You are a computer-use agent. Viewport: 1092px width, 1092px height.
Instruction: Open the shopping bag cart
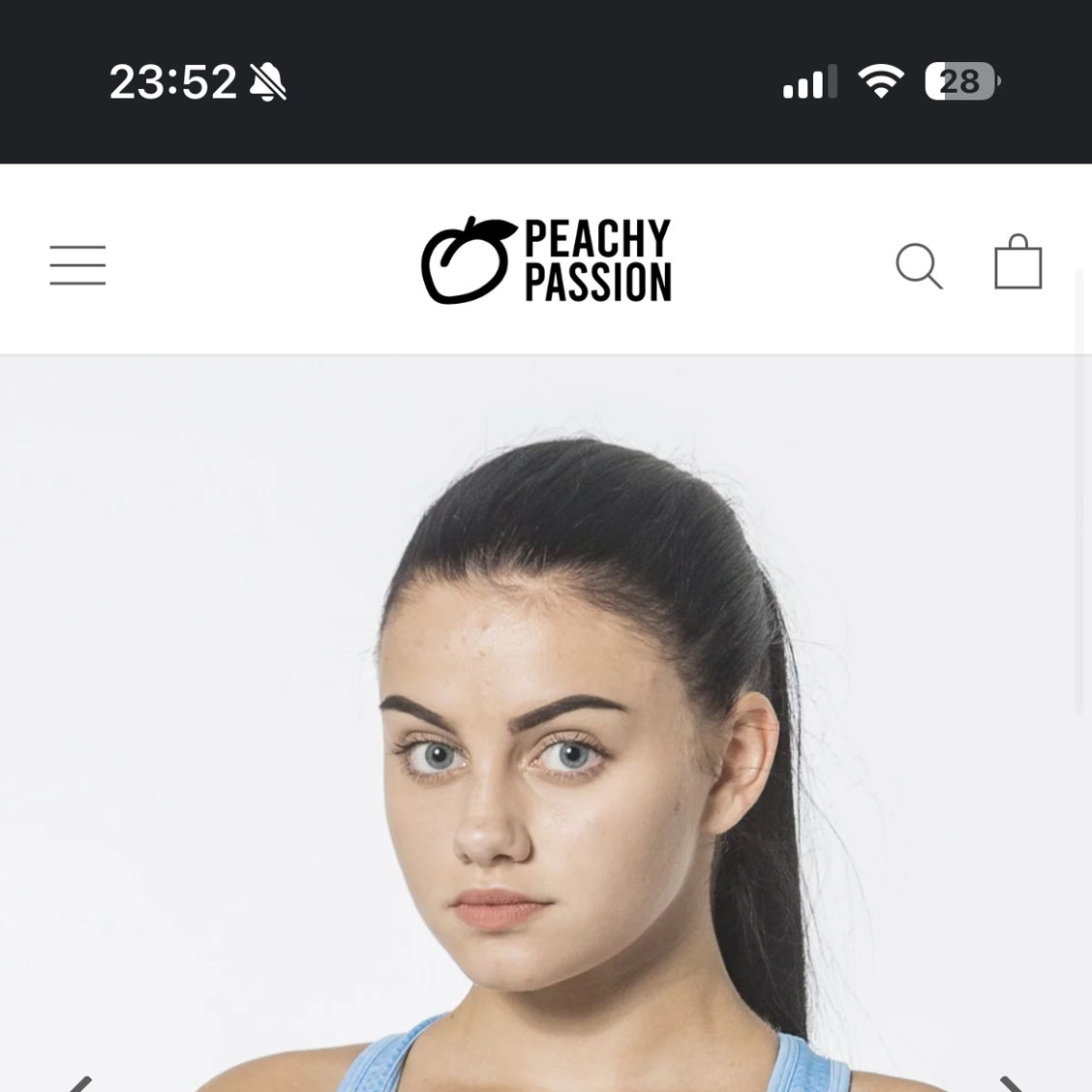[x=1017, y=262]
